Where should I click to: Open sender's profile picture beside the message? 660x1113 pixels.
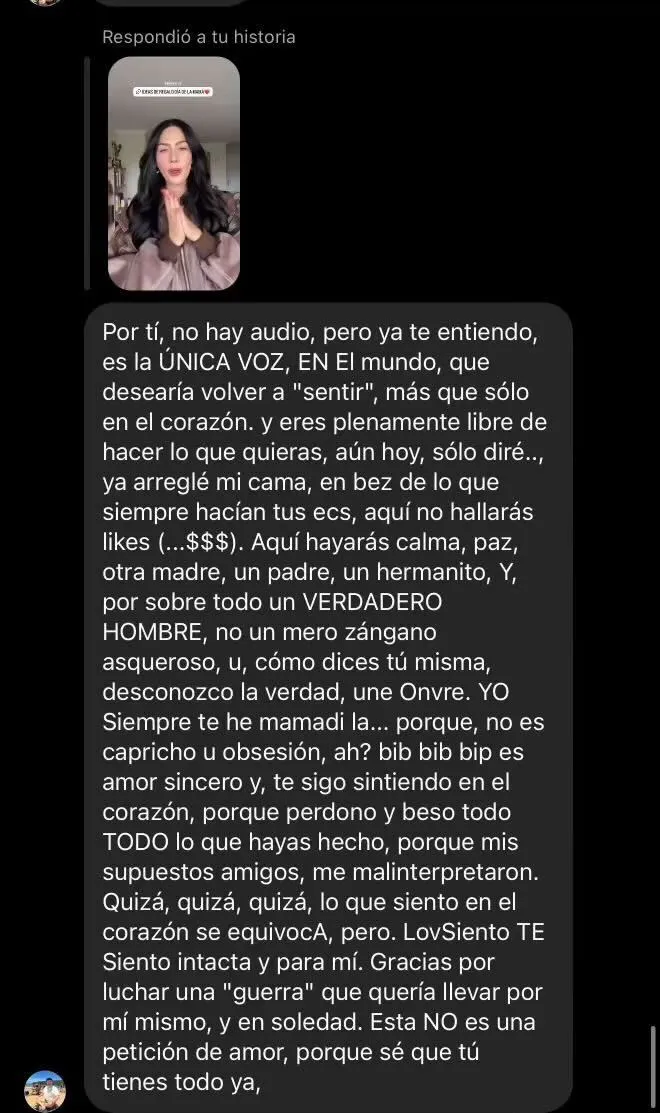coord(45,1090)
